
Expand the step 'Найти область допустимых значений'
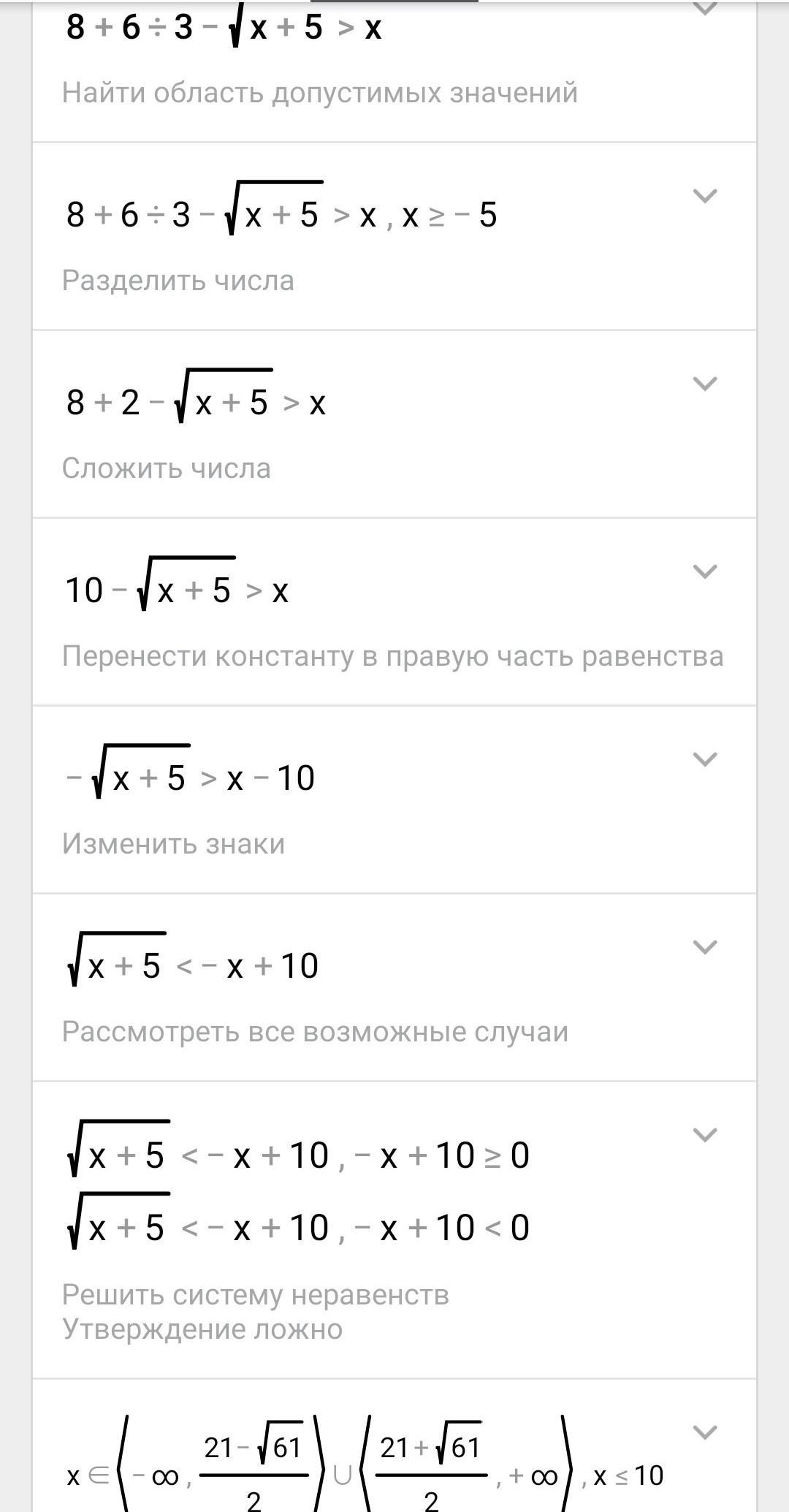point(704,9)
